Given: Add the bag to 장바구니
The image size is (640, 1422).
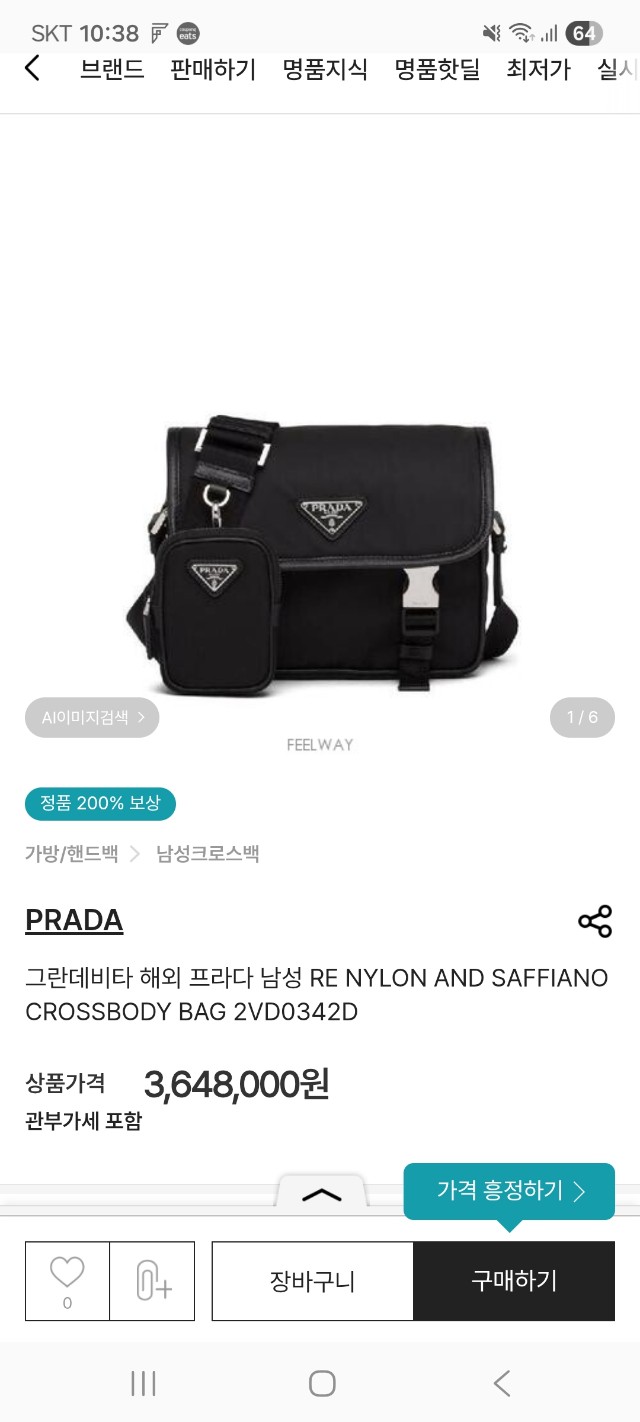Looking at the screenshot, I should 312,1281.
